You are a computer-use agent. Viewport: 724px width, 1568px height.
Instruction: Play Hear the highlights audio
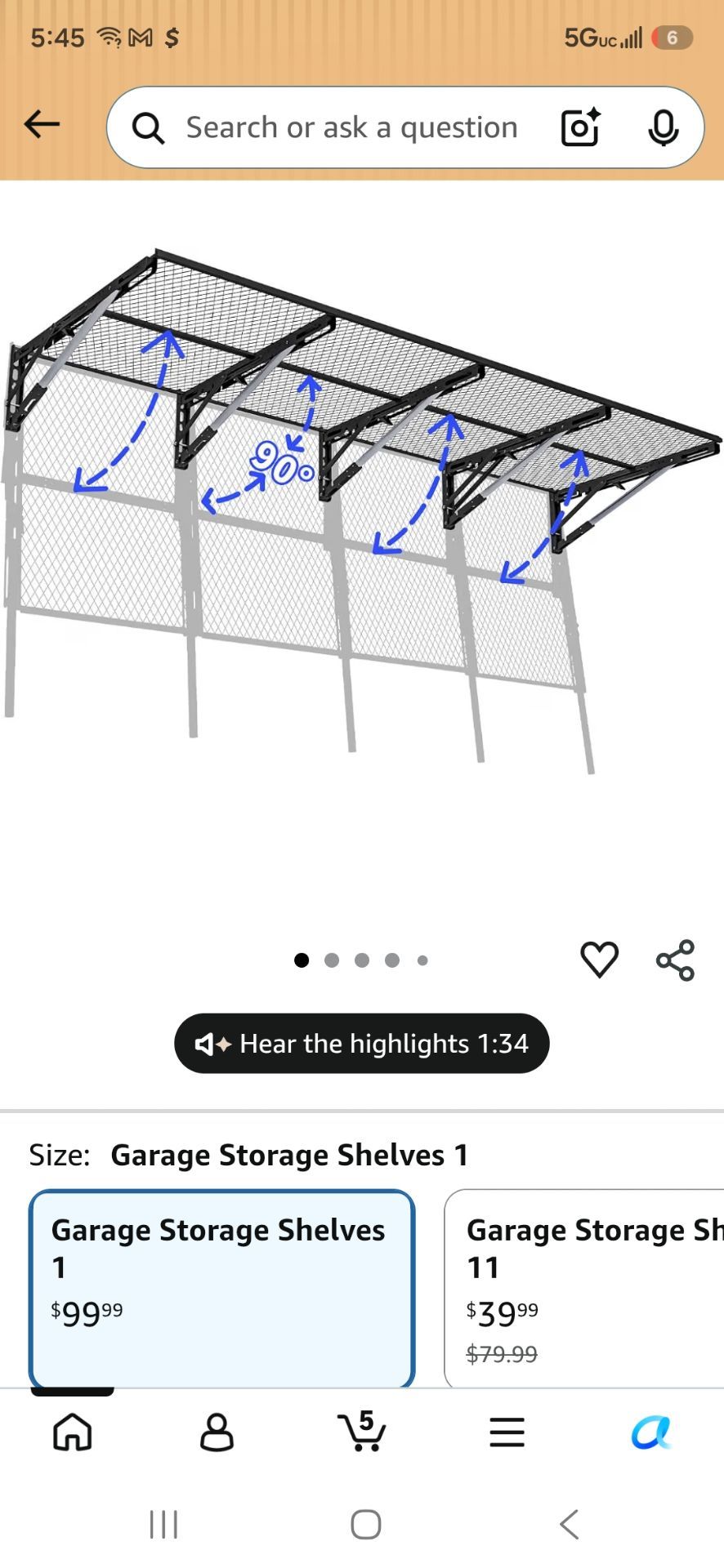[x=361, y=1044]
